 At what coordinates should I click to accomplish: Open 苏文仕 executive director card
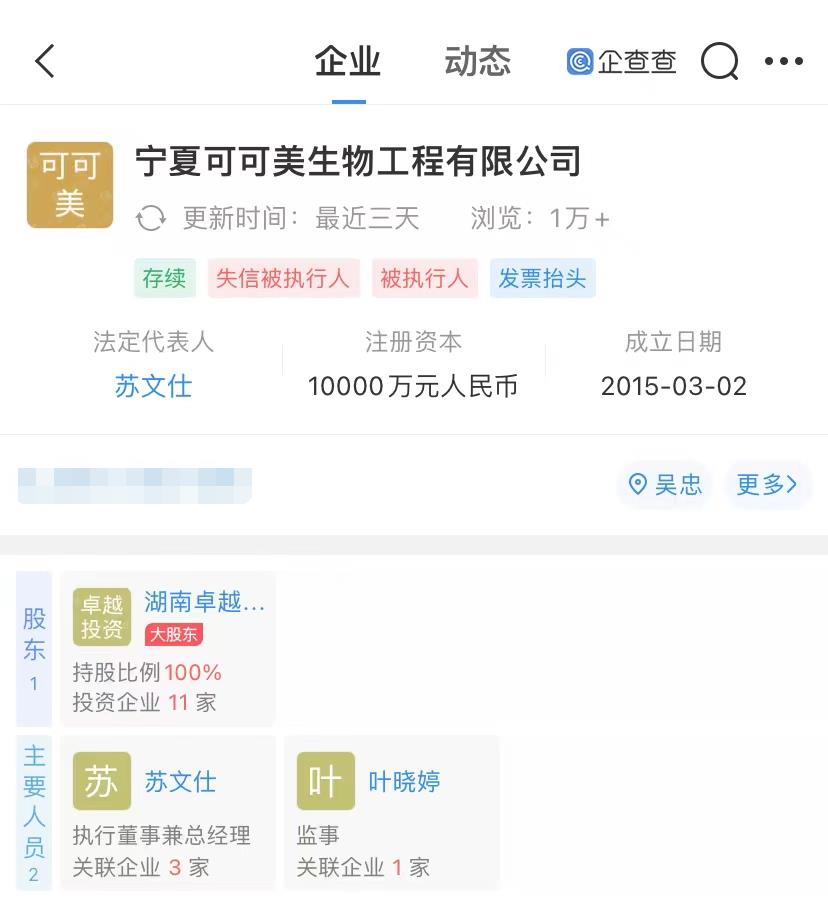click(x=168, y=811)
